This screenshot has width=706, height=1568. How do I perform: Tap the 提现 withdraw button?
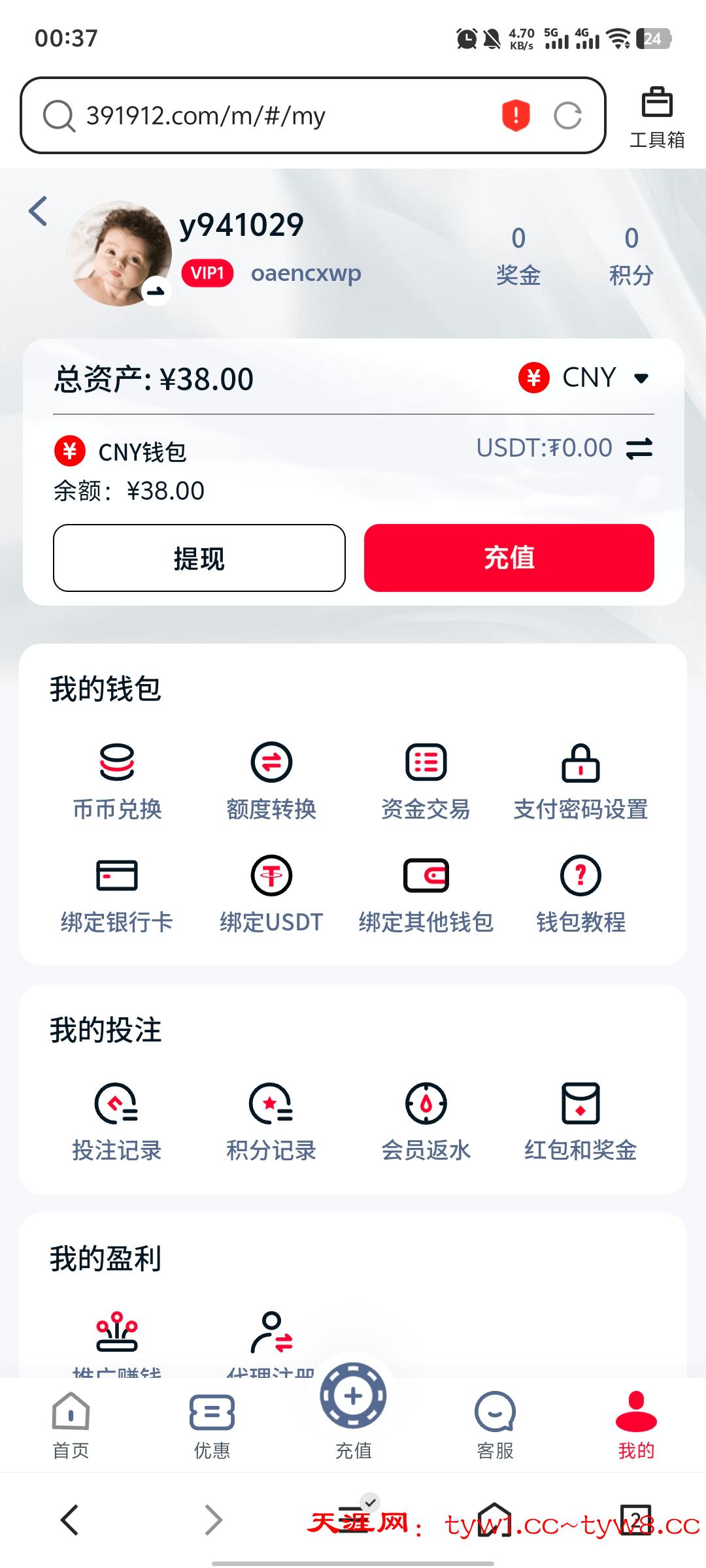199,558
